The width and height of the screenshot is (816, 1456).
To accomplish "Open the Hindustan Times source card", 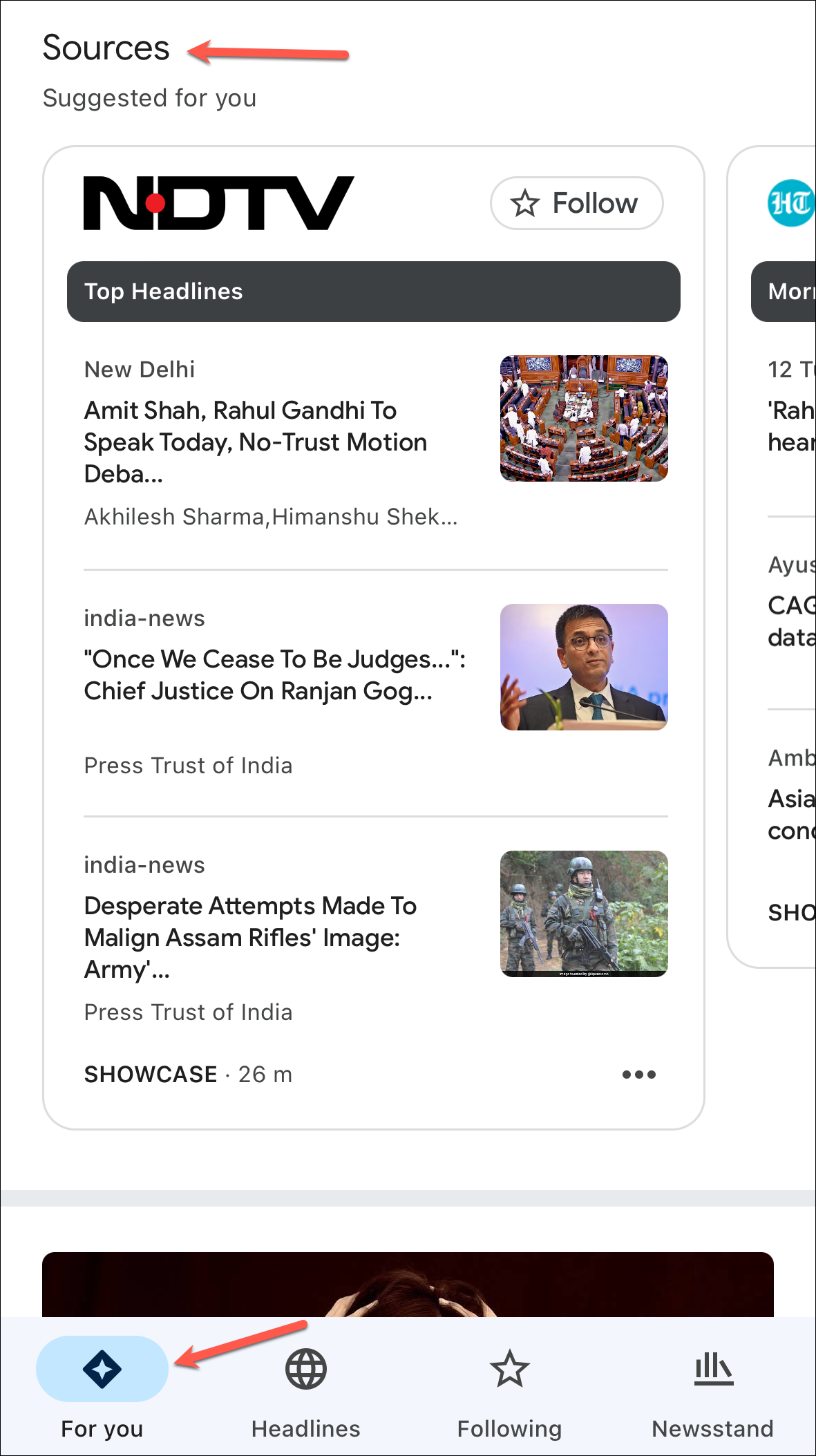I will 789,203.
